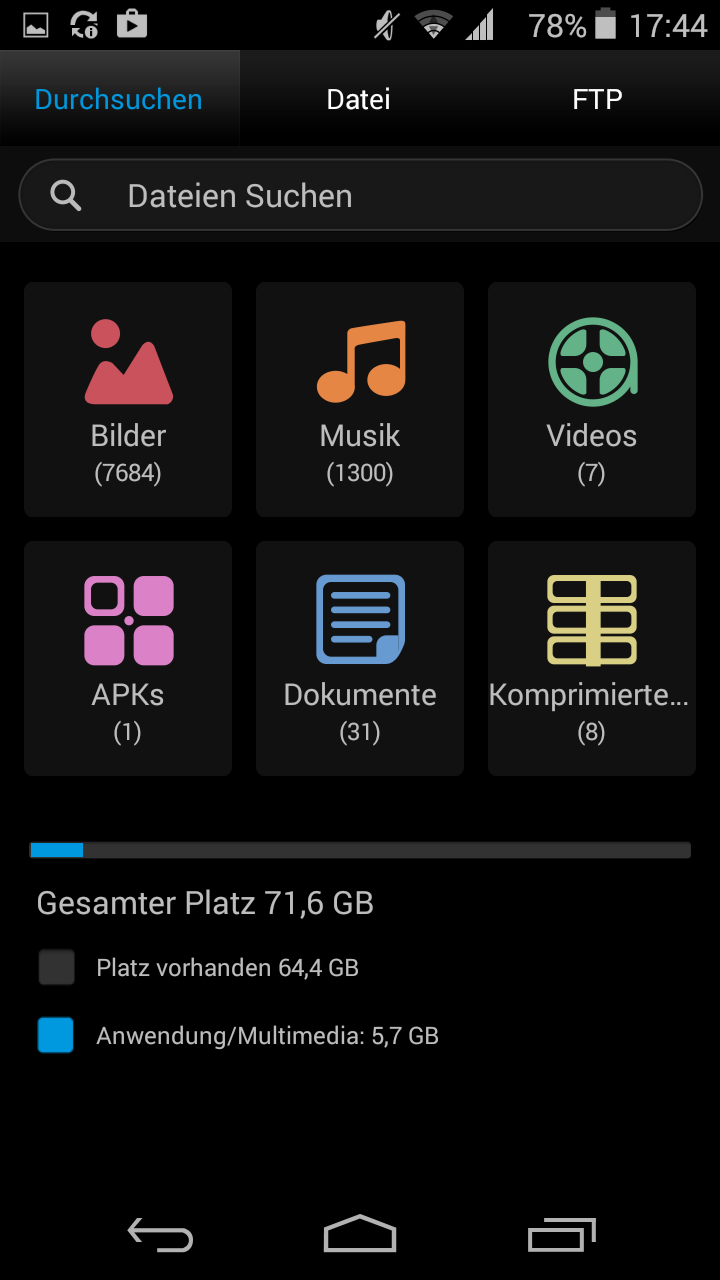Open the Bilder category
Image resolution: width=720 pixels, height=1280 pixels.
tap(128, 400)
